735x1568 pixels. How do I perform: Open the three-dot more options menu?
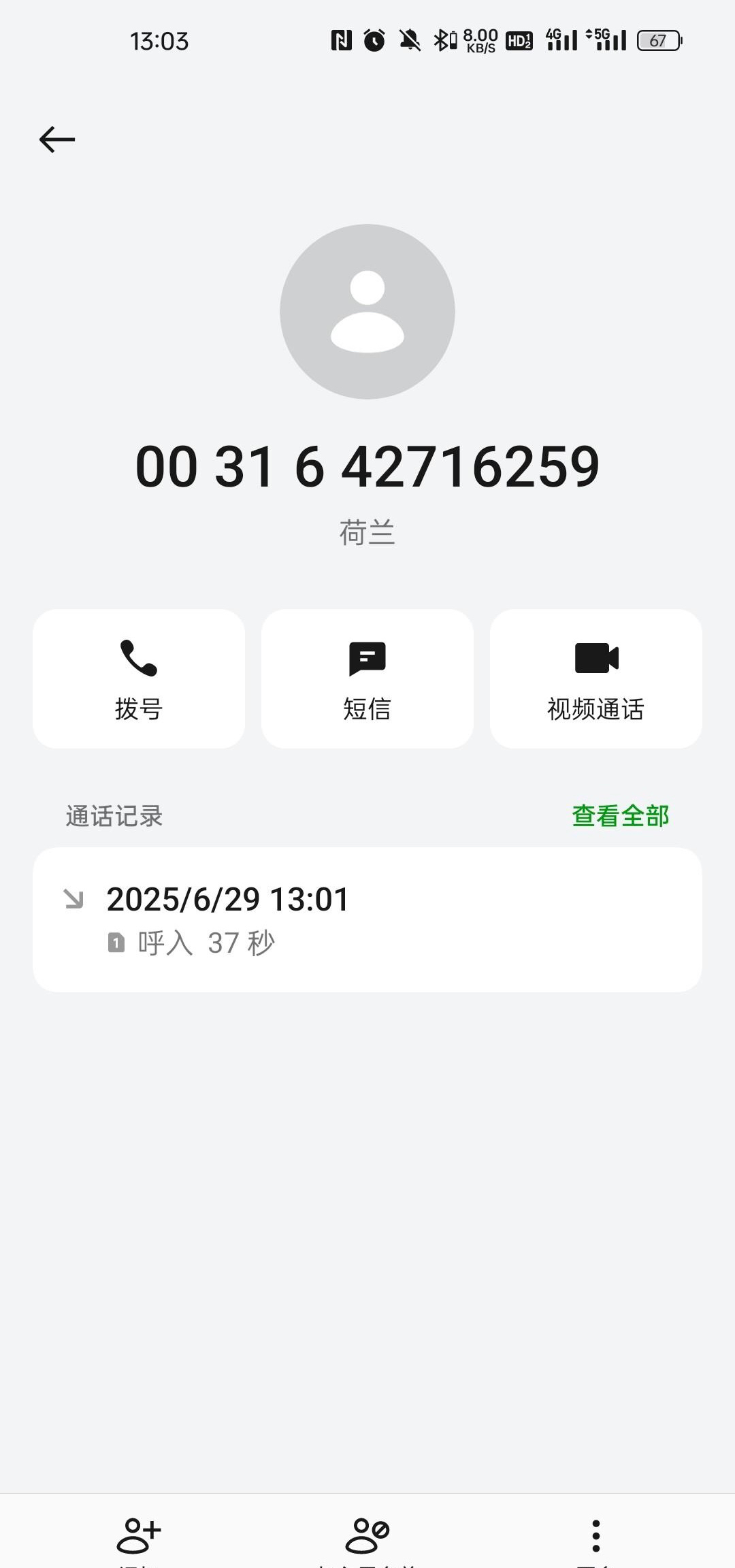point(596,1537)
